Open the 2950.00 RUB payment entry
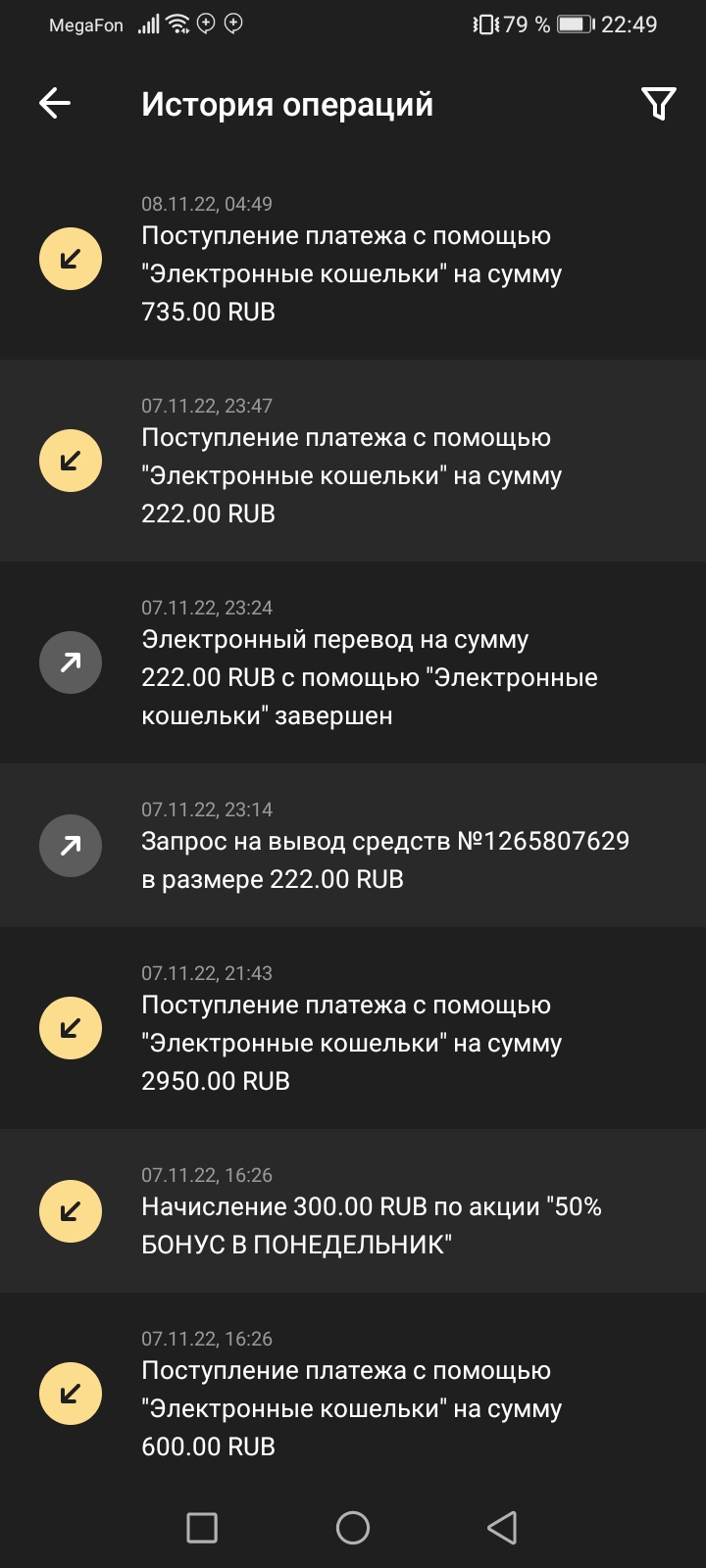The image size is (706, 1568). [353, 1028]
